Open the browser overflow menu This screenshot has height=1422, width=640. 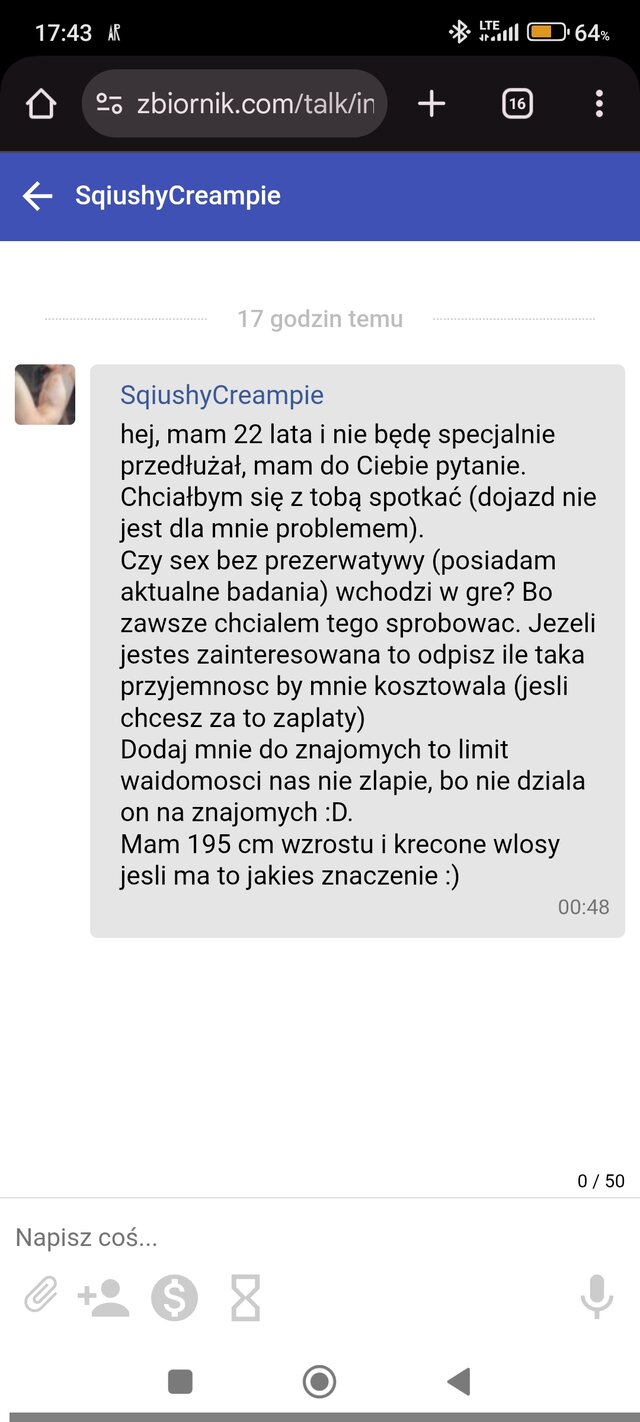point(598,103)
